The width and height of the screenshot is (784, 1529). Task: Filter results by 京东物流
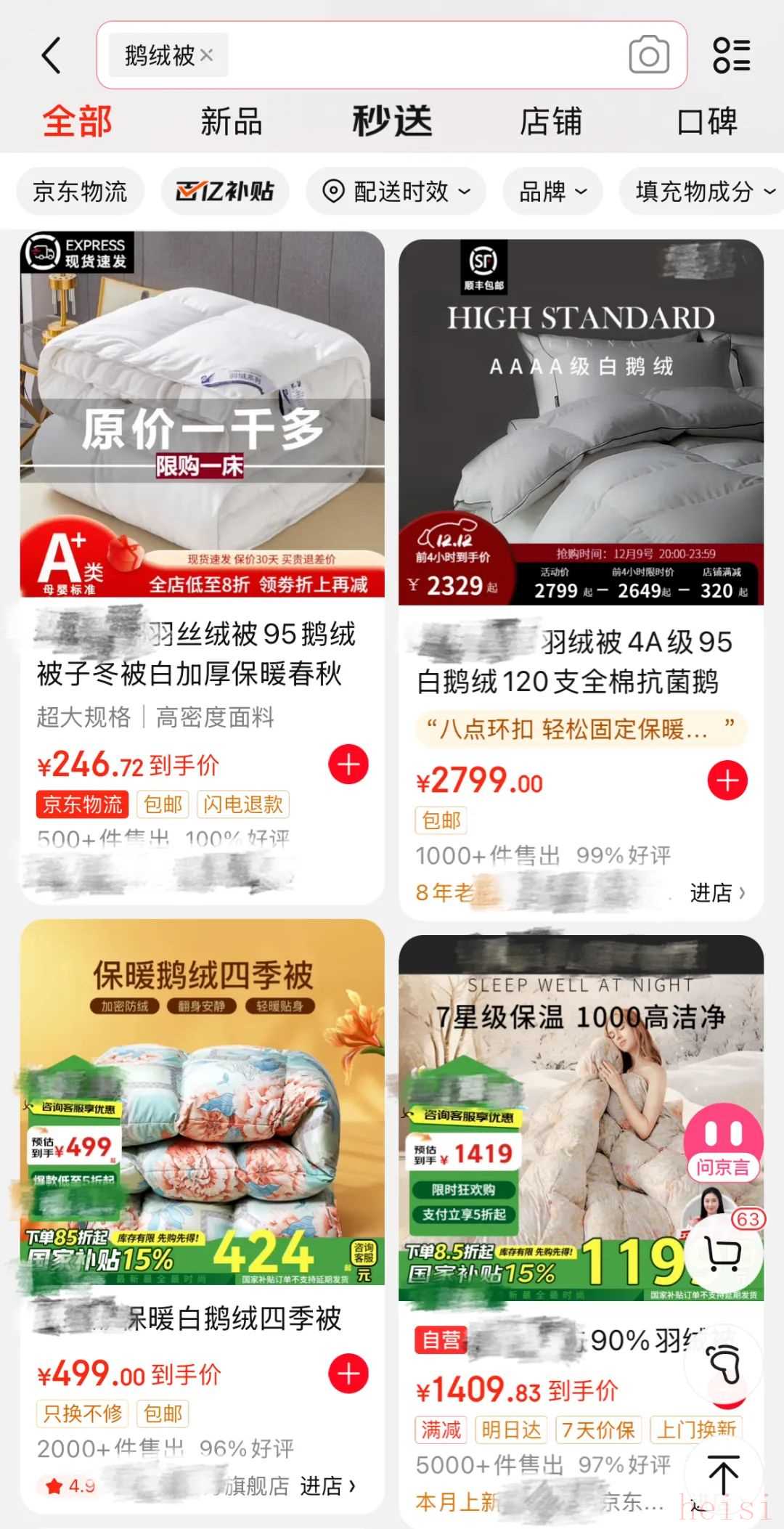80,192
